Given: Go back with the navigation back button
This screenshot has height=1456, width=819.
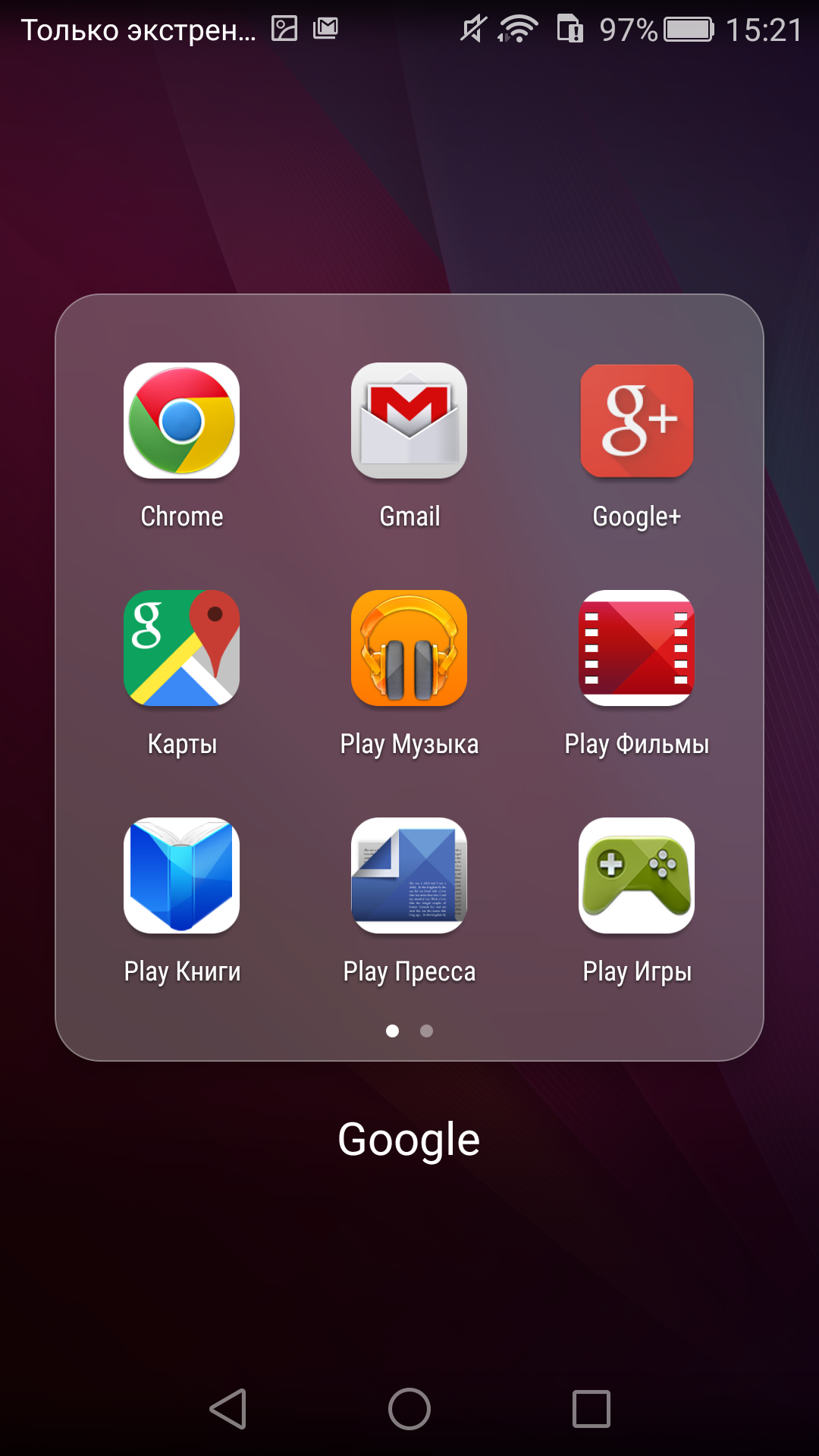Looking at the screenshot, I should point(227,1409).
